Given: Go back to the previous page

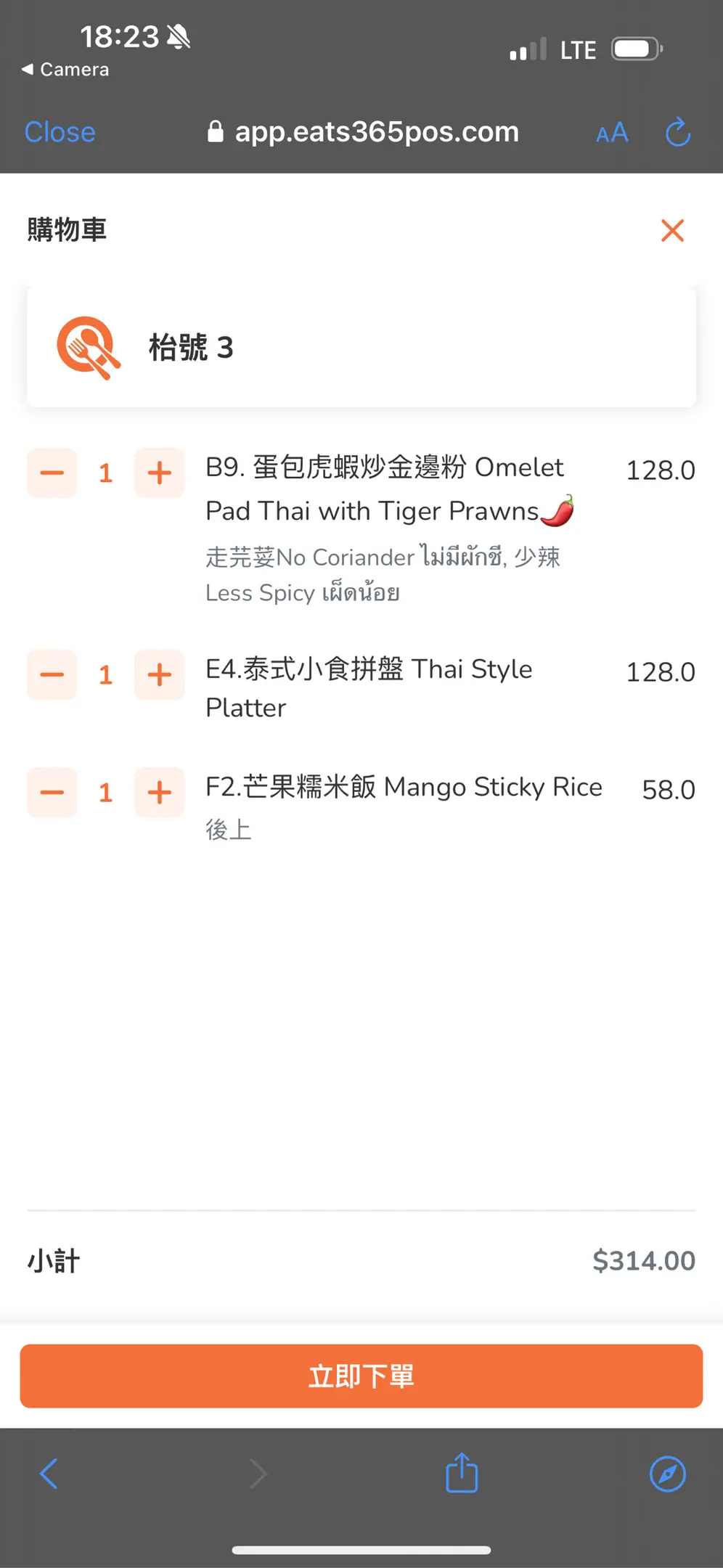Looking at the screenshot, I should pyautogui.click(x=49, y=1474).
